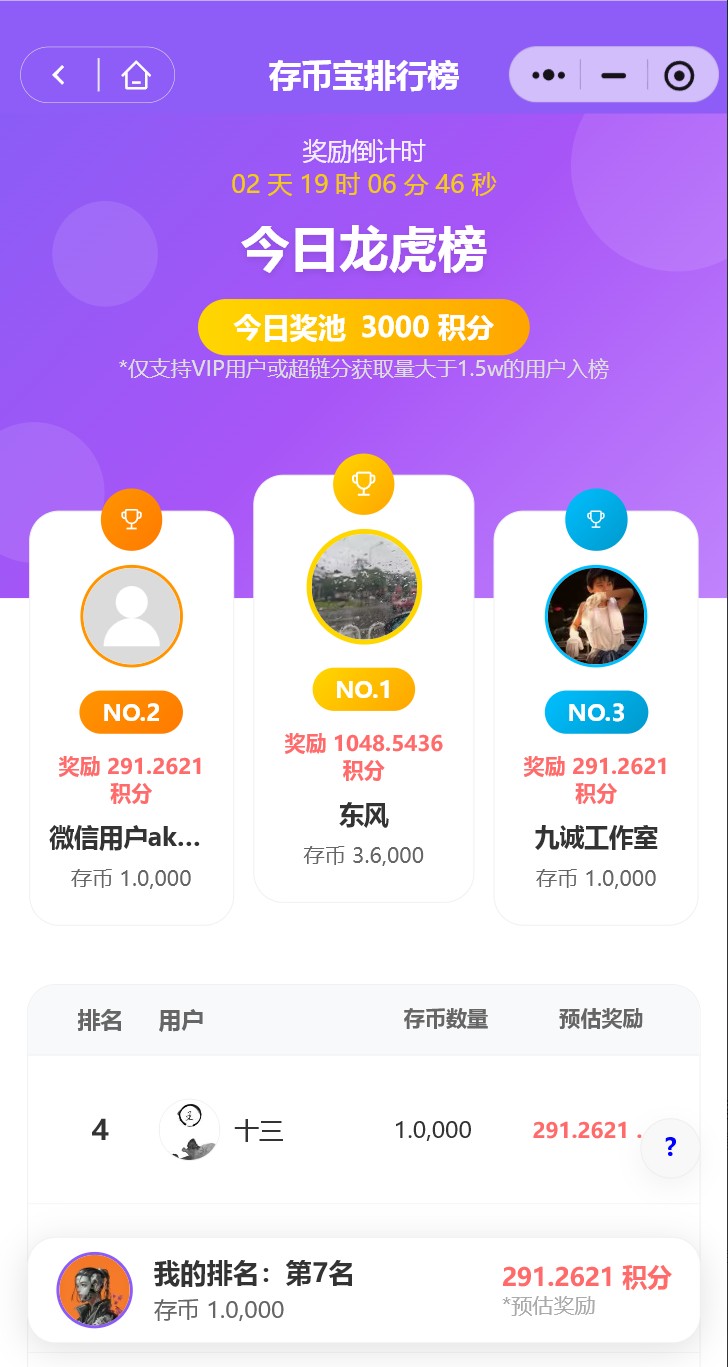
Task: Open the question mark help button
Action: (x=670, y=1147)
